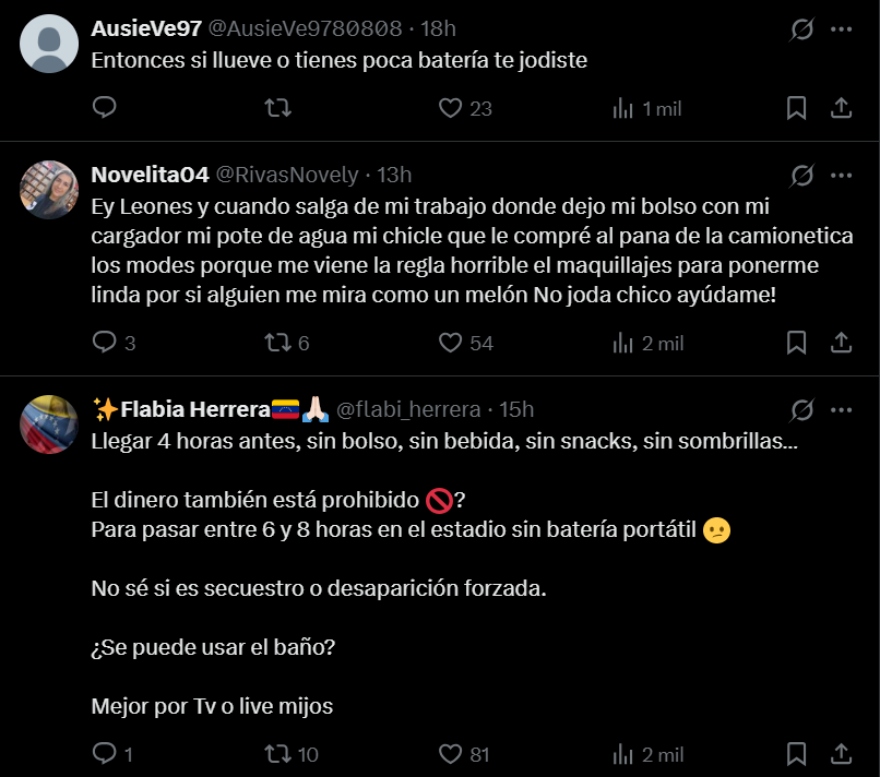880x777 pixels.
Task: Share Flabia Herrera's tweet
Action: click(x=842, y=753)
